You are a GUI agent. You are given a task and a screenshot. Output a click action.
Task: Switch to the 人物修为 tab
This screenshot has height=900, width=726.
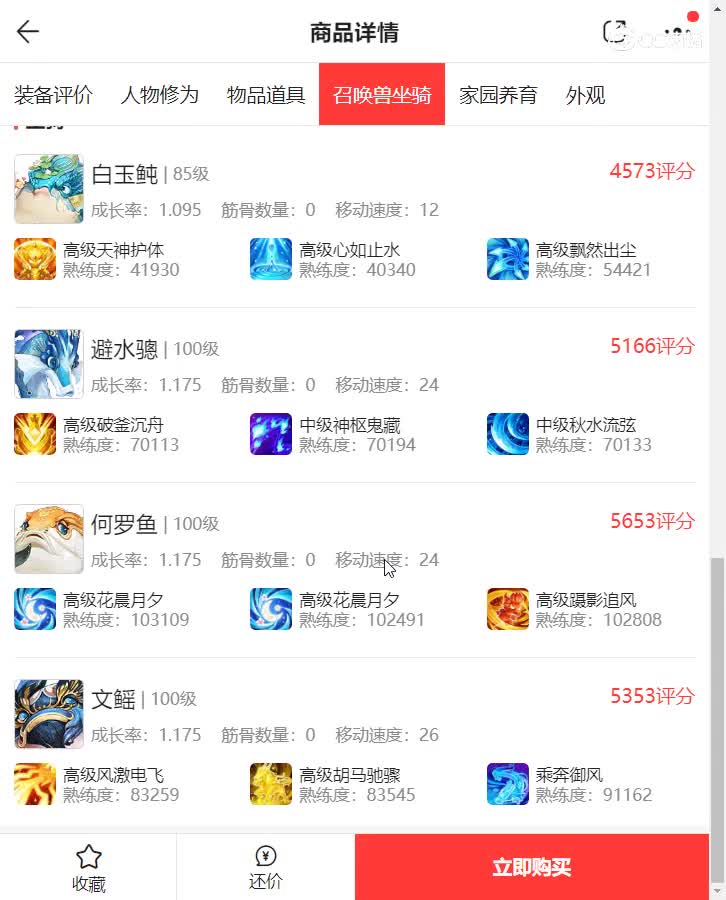160,95
